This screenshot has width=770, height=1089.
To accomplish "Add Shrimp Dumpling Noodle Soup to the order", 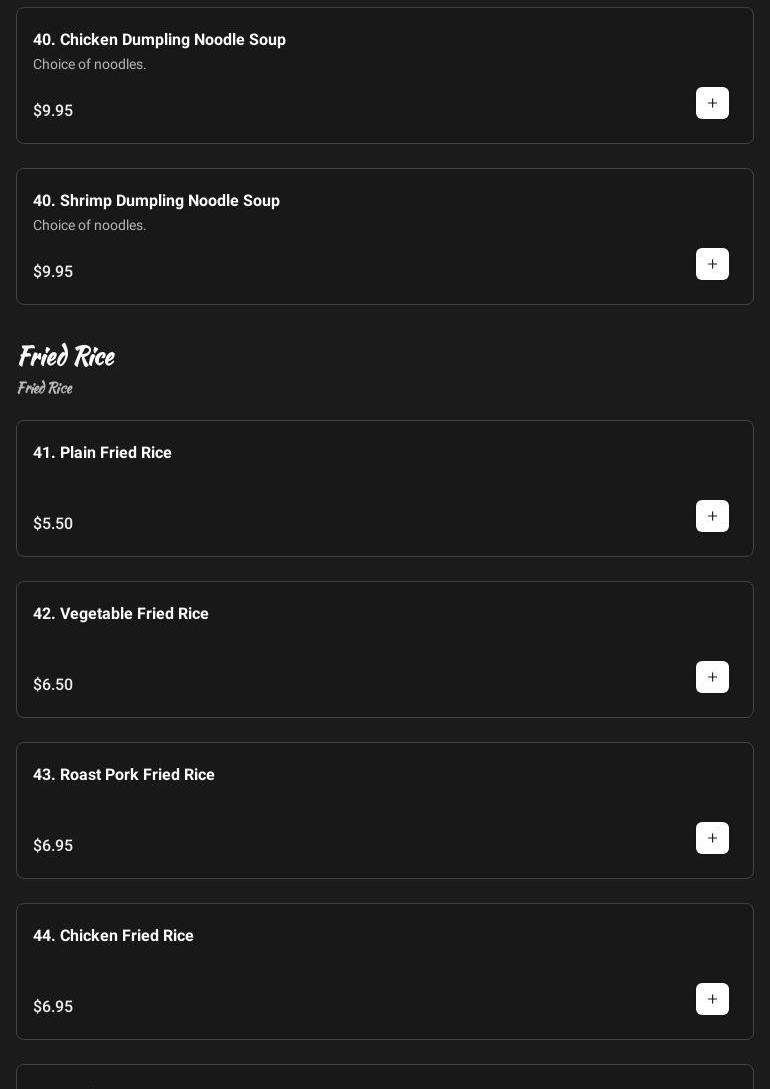I will coord(712,264).
